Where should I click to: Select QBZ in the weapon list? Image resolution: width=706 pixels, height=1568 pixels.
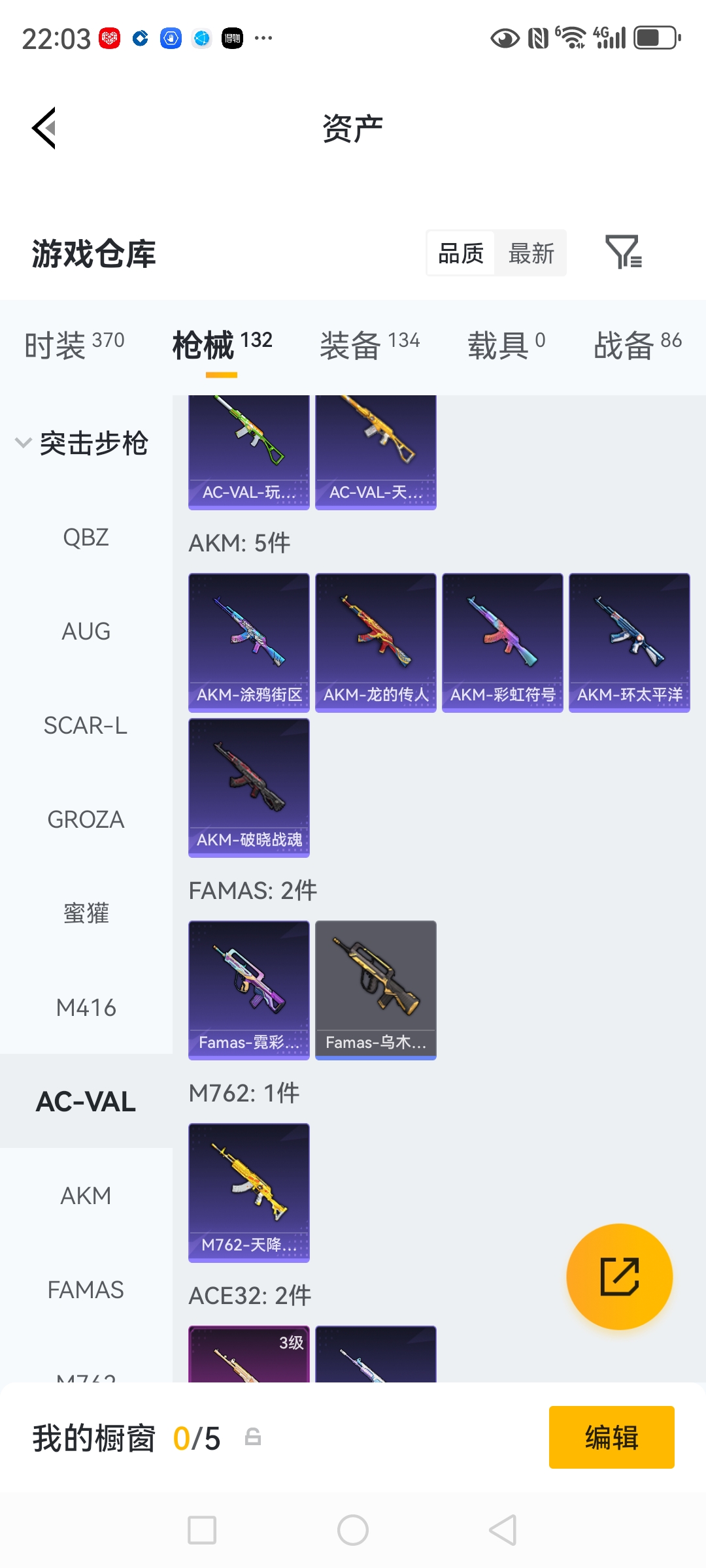click(86, 538)
